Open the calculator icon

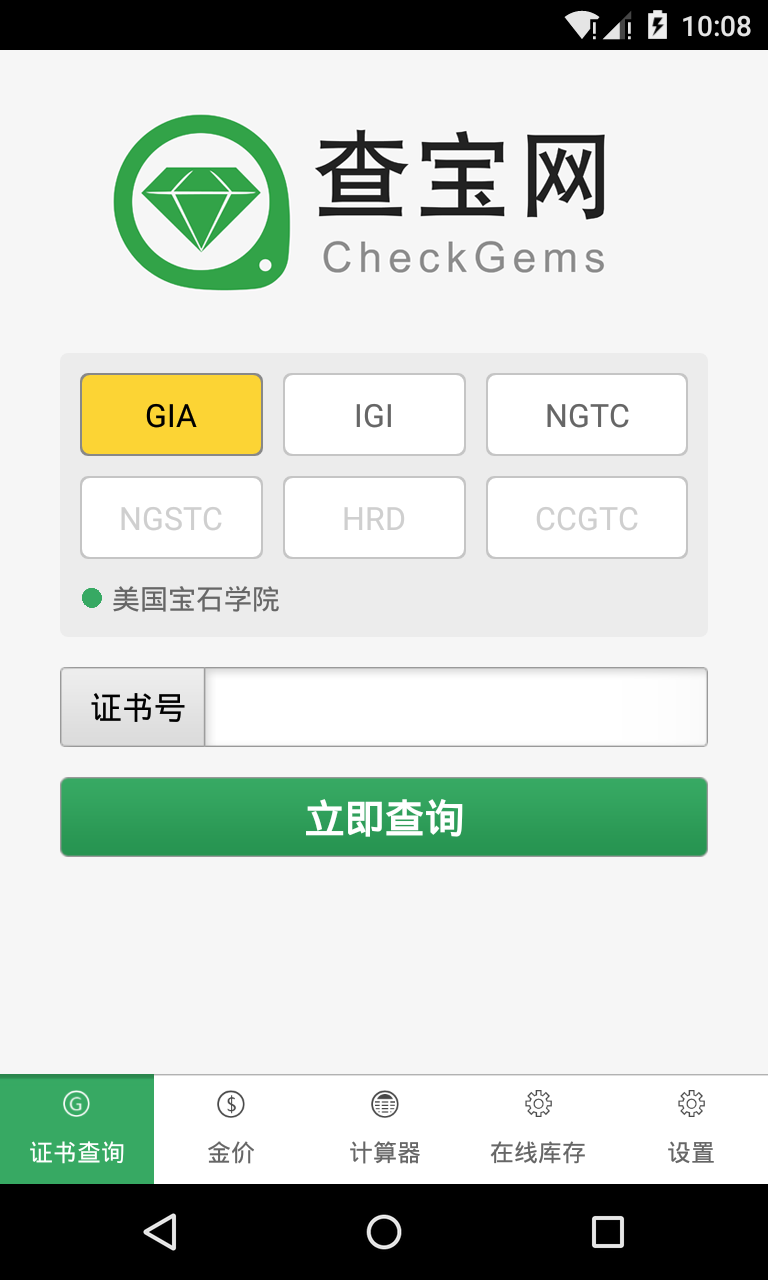click(x=384, y=1103)
